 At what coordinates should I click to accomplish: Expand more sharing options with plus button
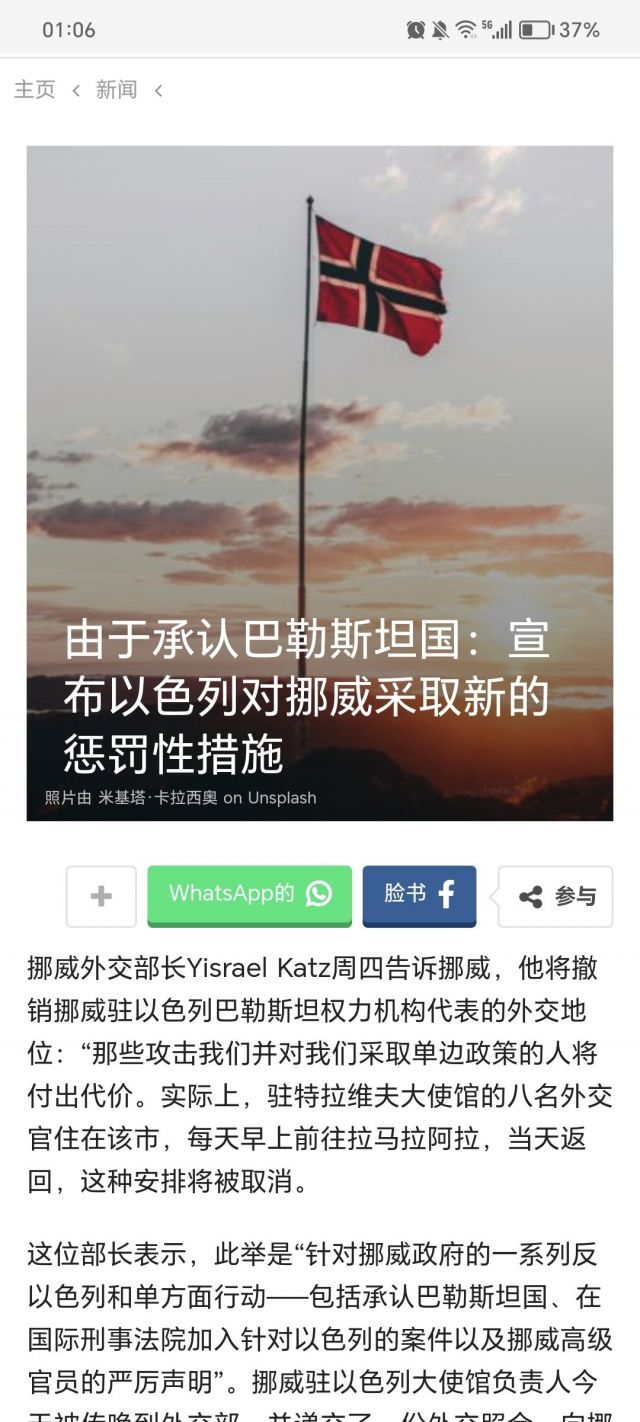101,896
